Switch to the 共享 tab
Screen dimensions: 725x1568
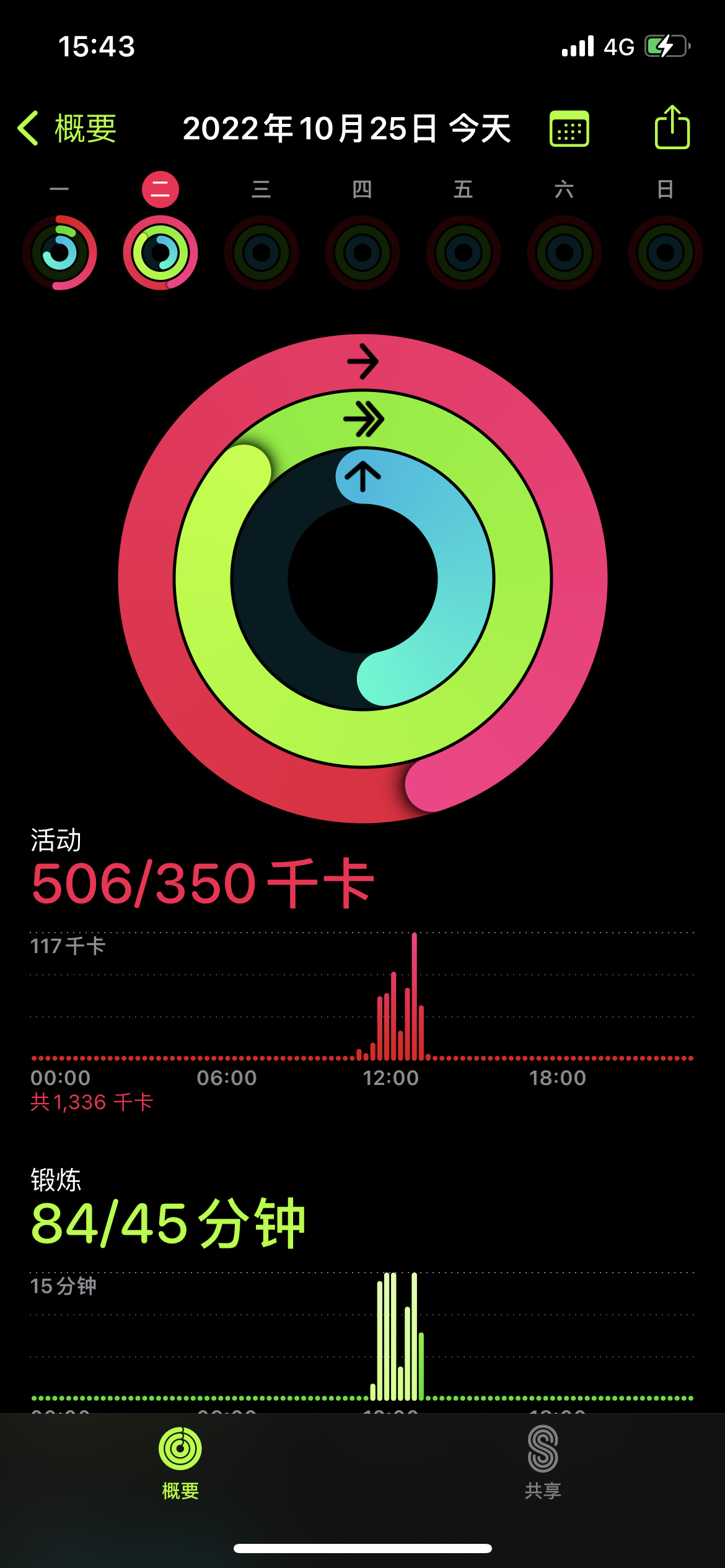(543, 1463)
